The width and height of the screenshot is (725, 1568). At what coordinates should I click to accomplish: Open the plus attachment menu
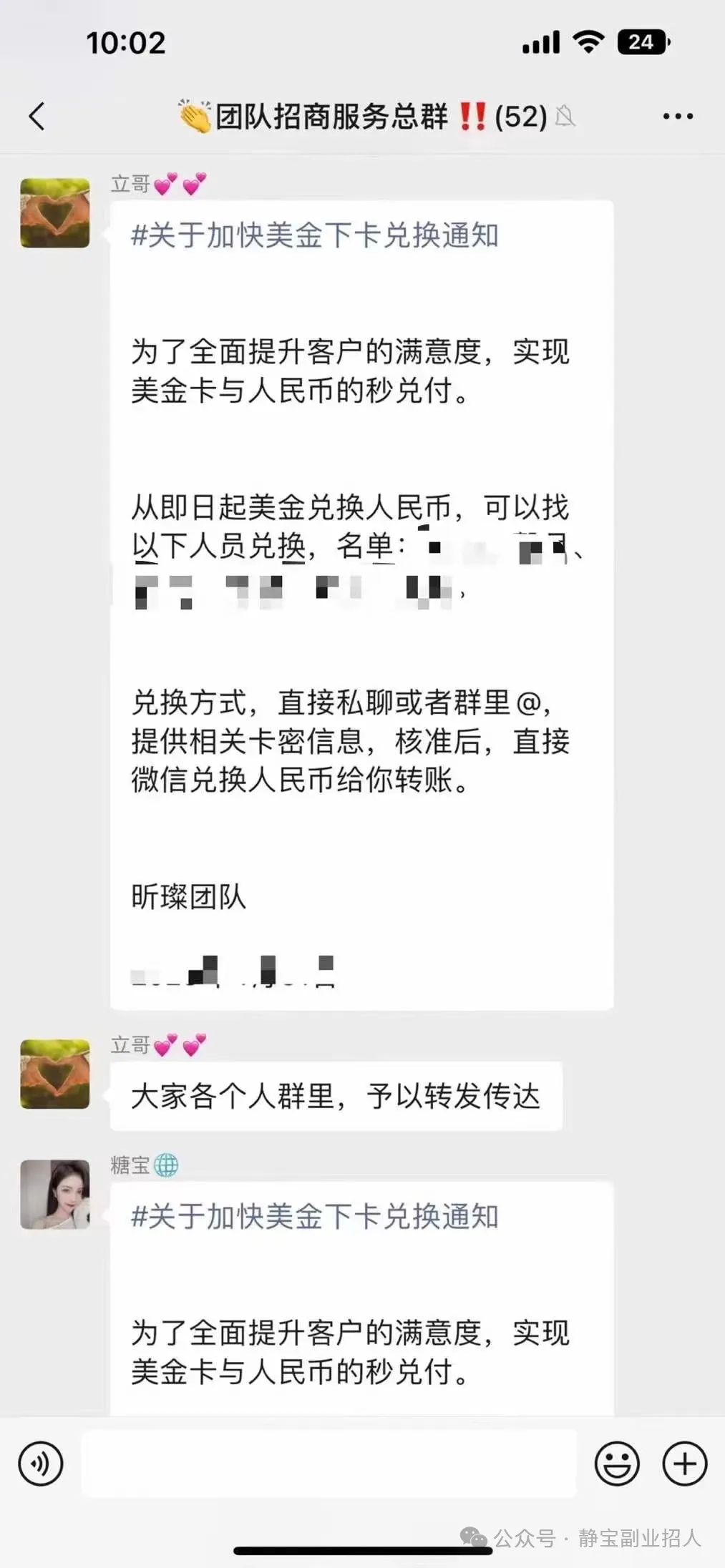[x=684, y=1464]
